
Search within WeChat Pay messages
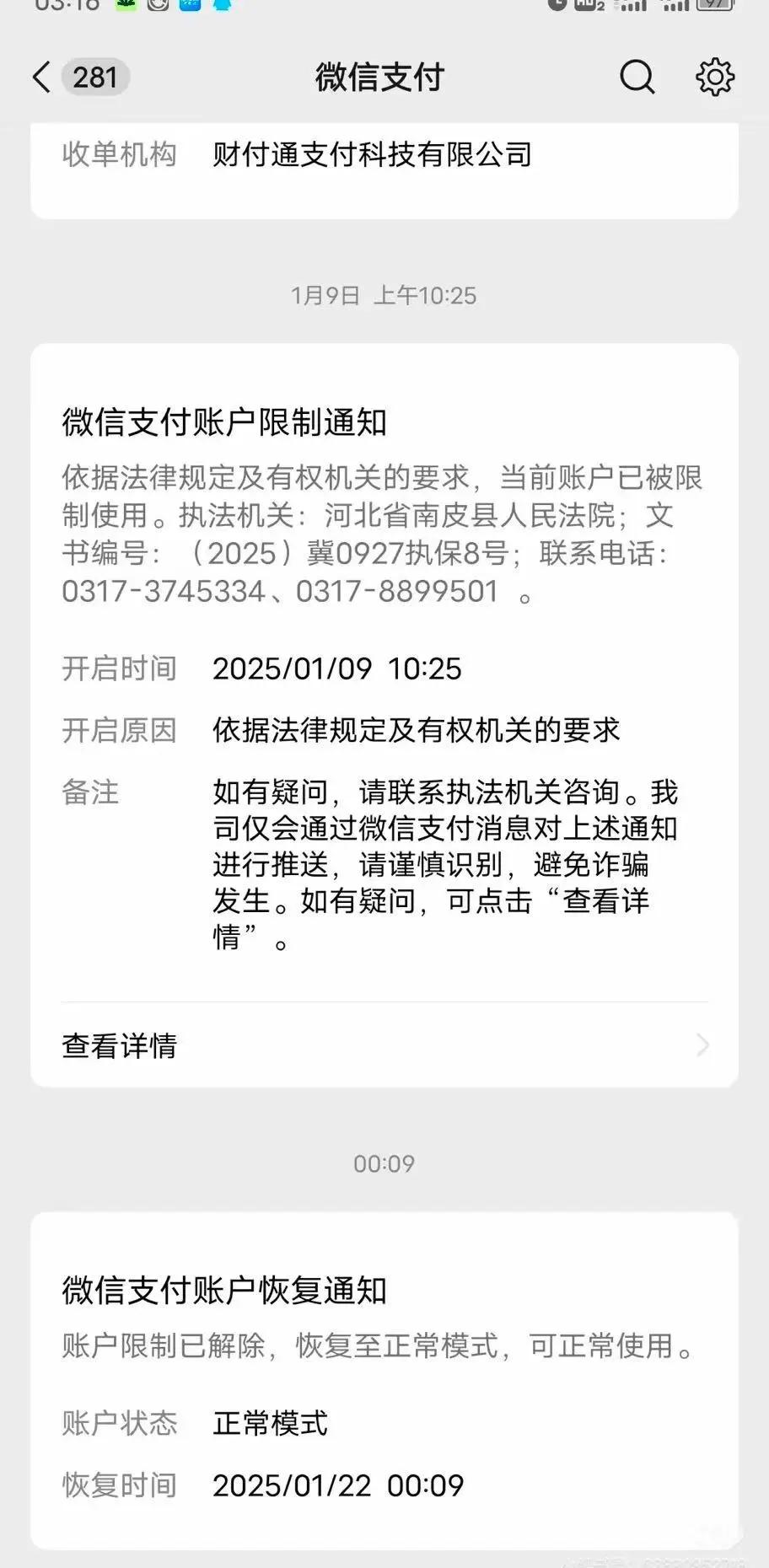(x=637, y=78)
